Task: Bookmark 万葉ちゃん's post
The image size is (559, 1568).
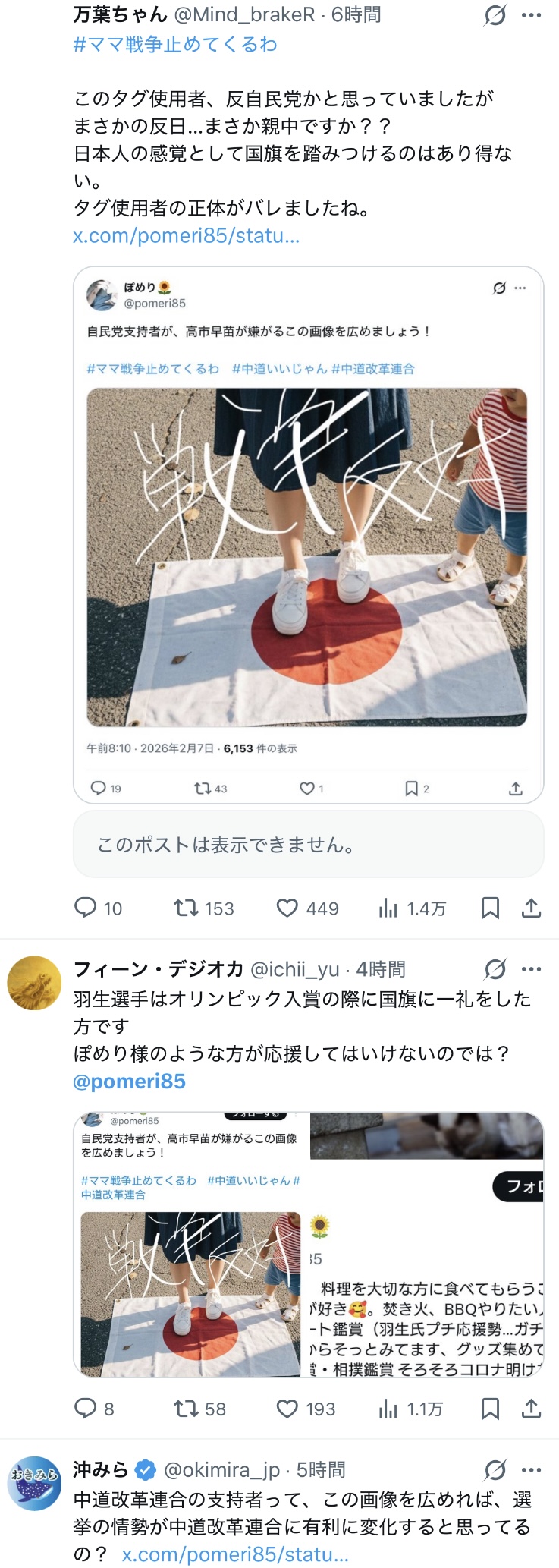Action: [490, 908]
